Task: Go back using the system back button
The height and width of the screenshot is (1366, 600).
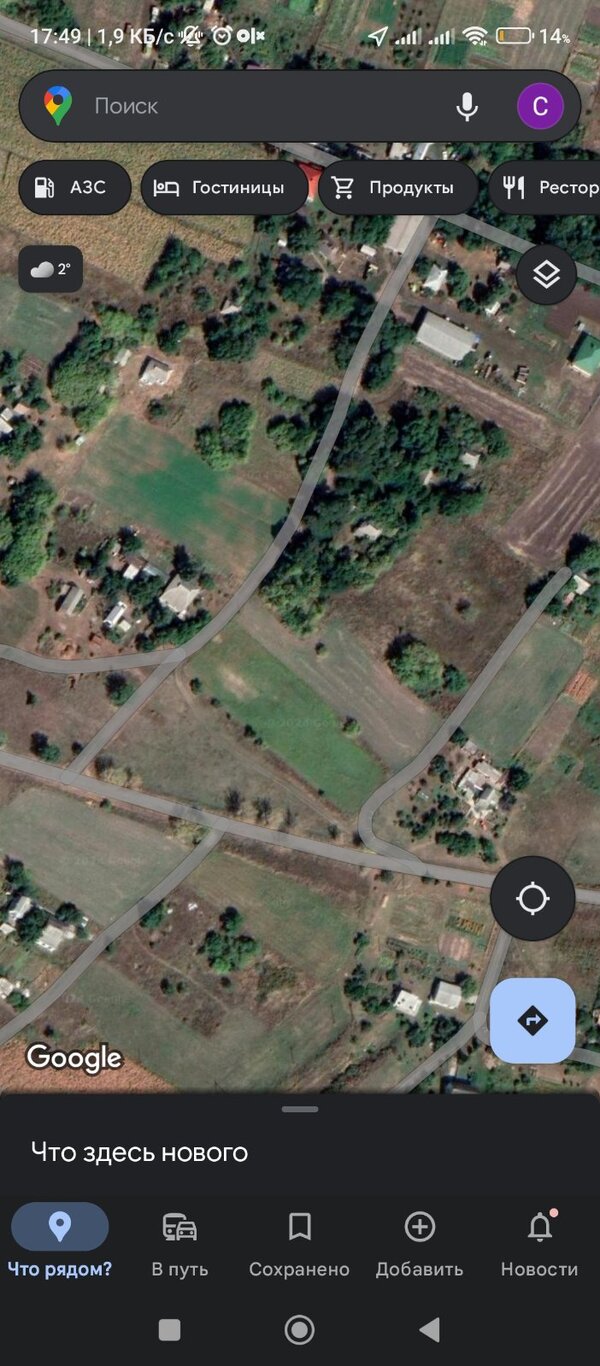Action: pyautogui.click(x=430, y=1329)
